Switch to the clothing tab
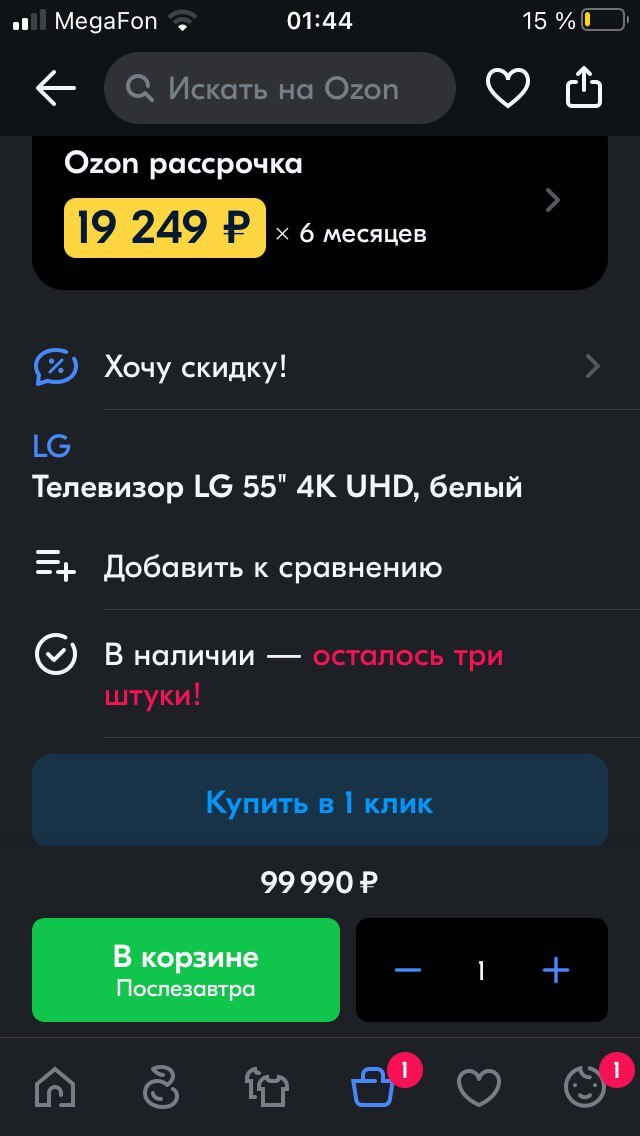Viewport: 640px width, 1136px height. click(x=267, y=1087)
